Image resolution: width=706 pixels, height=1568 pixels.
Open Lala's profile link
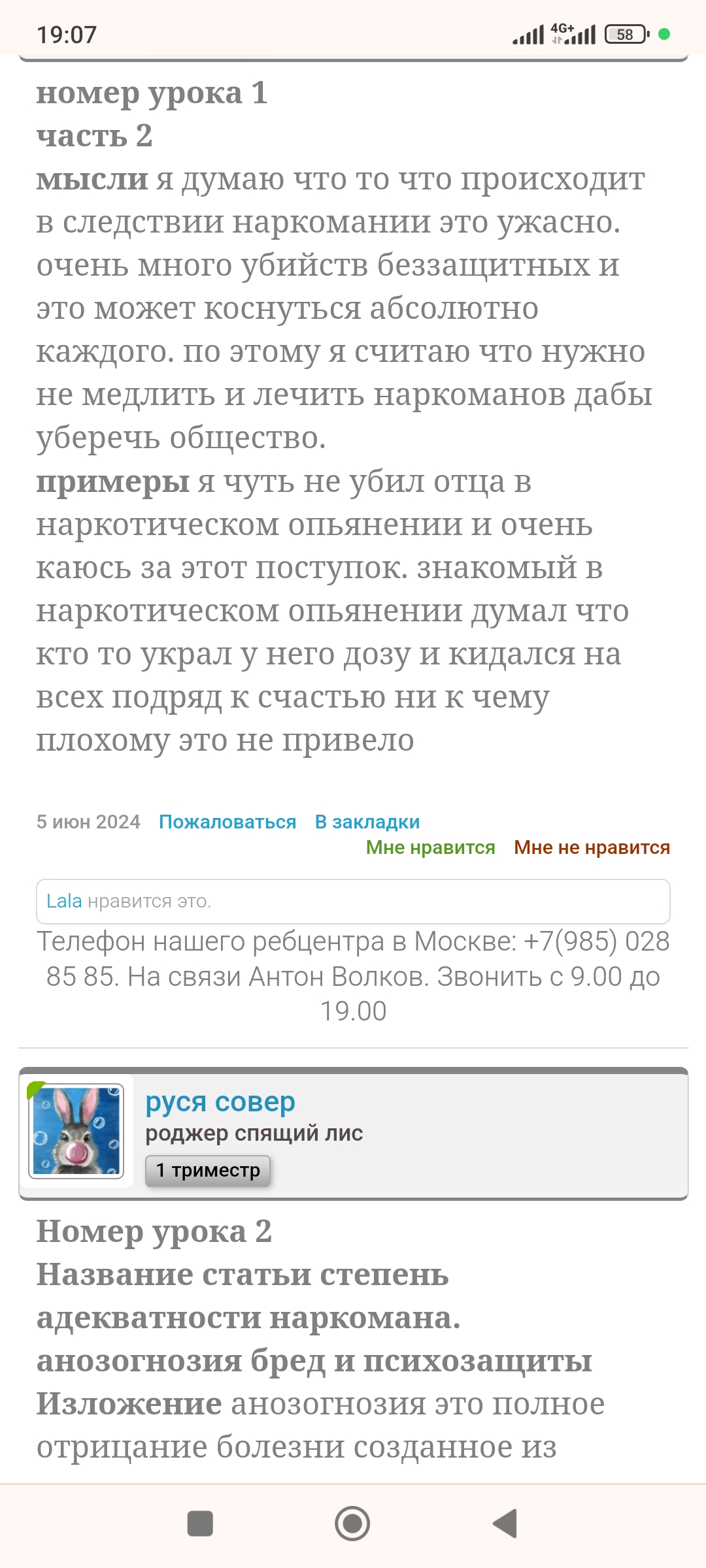pyautogui.click(x=64, y=901)
